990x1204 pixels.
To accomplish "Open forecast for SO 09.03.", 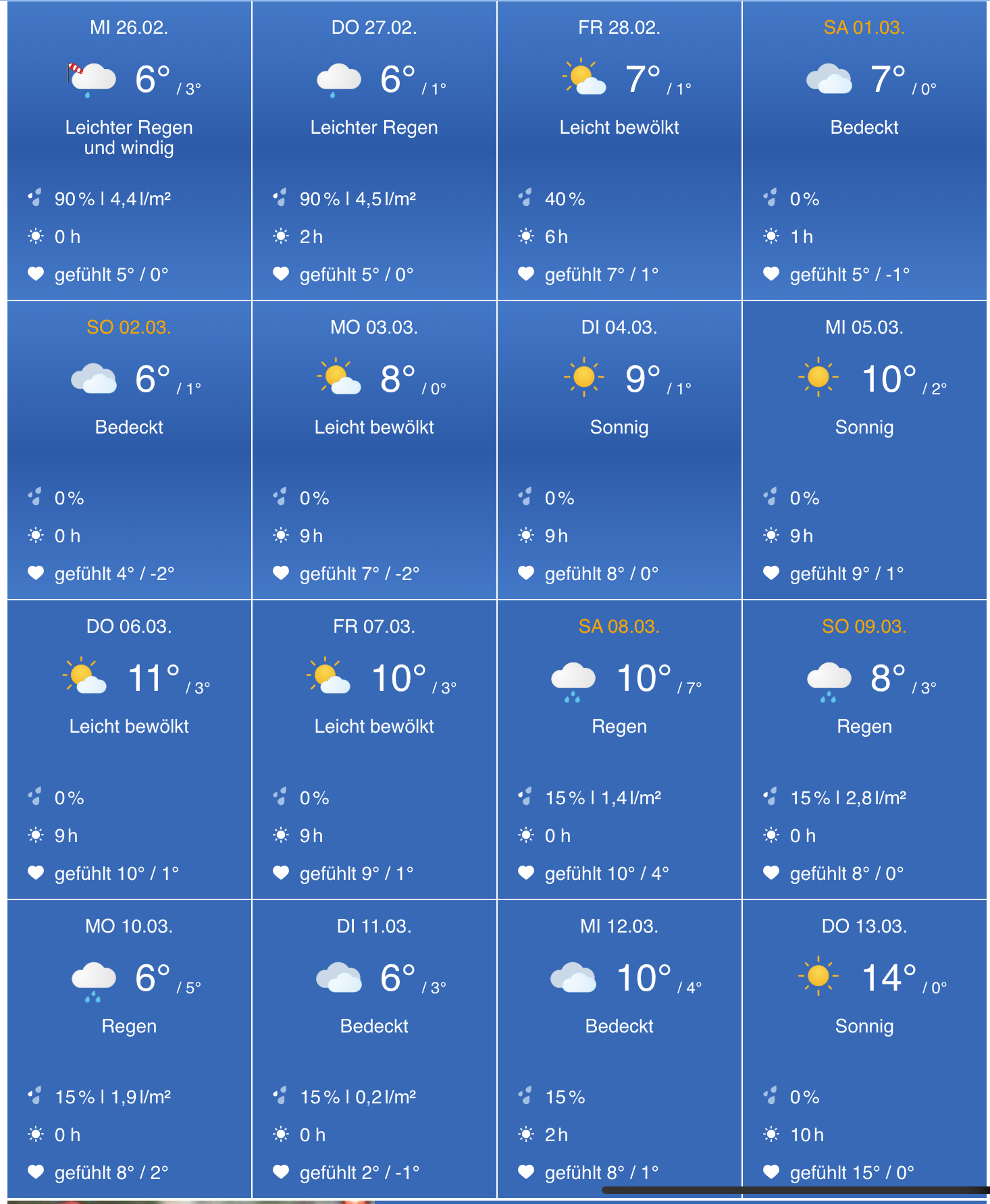I will pos(864,750).
